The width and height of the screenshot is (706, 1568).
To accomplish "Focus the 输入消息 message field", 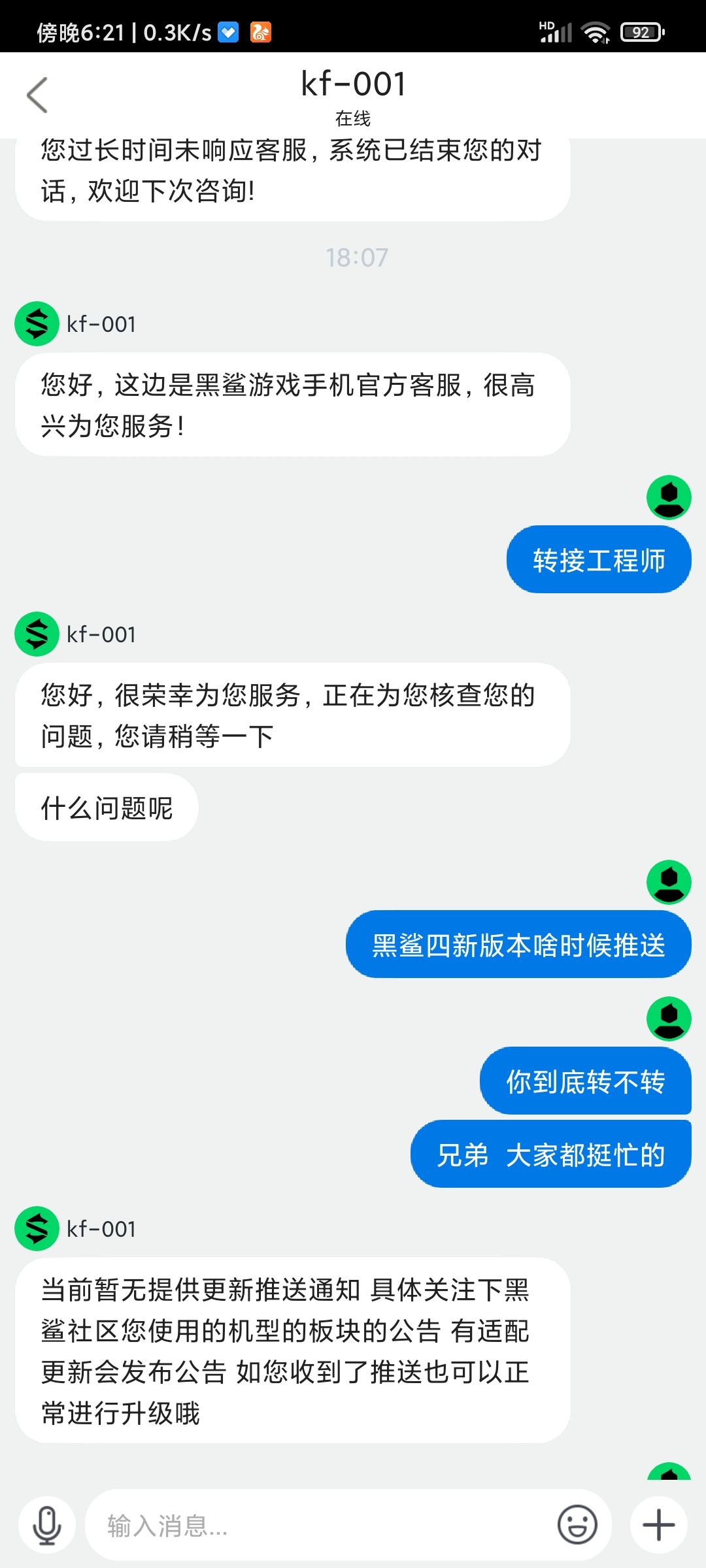I will pos(320,1526).
